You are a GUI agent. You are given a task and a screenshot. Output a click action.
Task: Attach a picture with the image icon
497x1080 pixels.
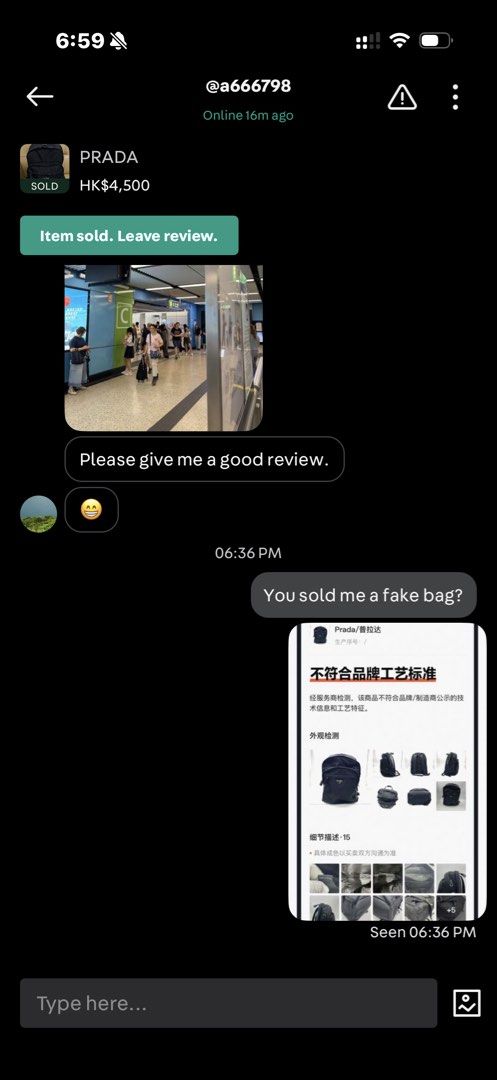pos(467,1003)
